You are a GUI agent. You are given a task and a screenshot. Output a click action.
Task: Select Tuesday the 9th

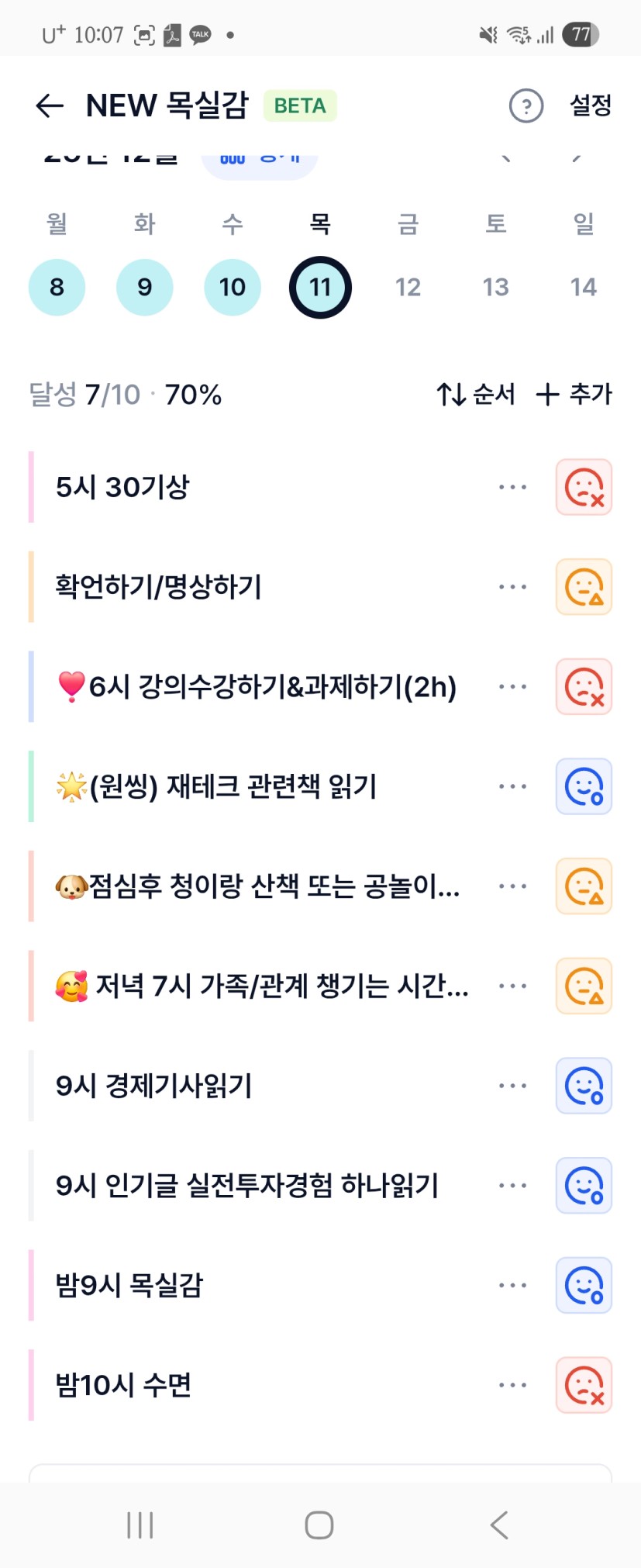click(x=144, y=287)
